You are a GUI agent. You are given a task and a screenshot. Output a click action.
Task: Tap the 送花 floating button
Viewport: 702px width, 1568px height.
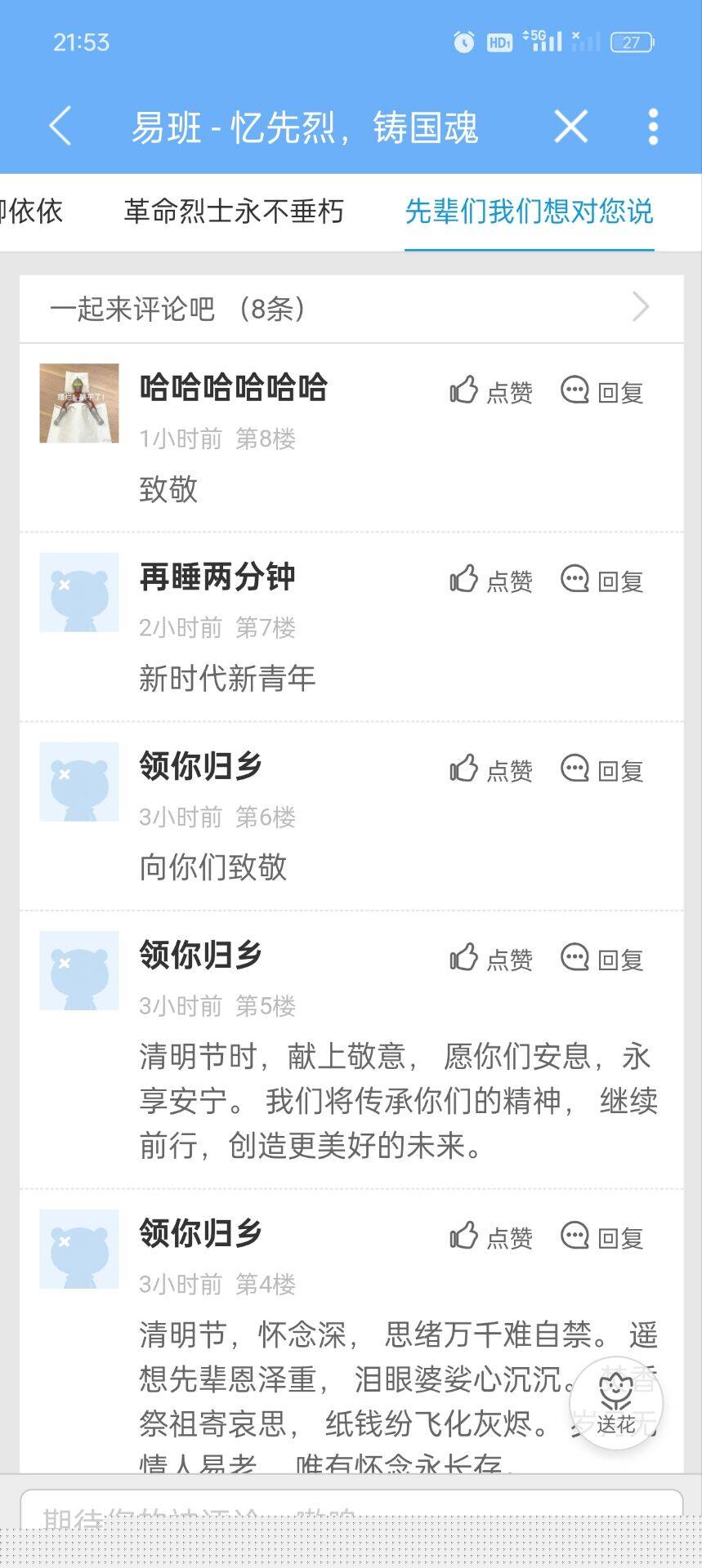[x=615, y=1402]
